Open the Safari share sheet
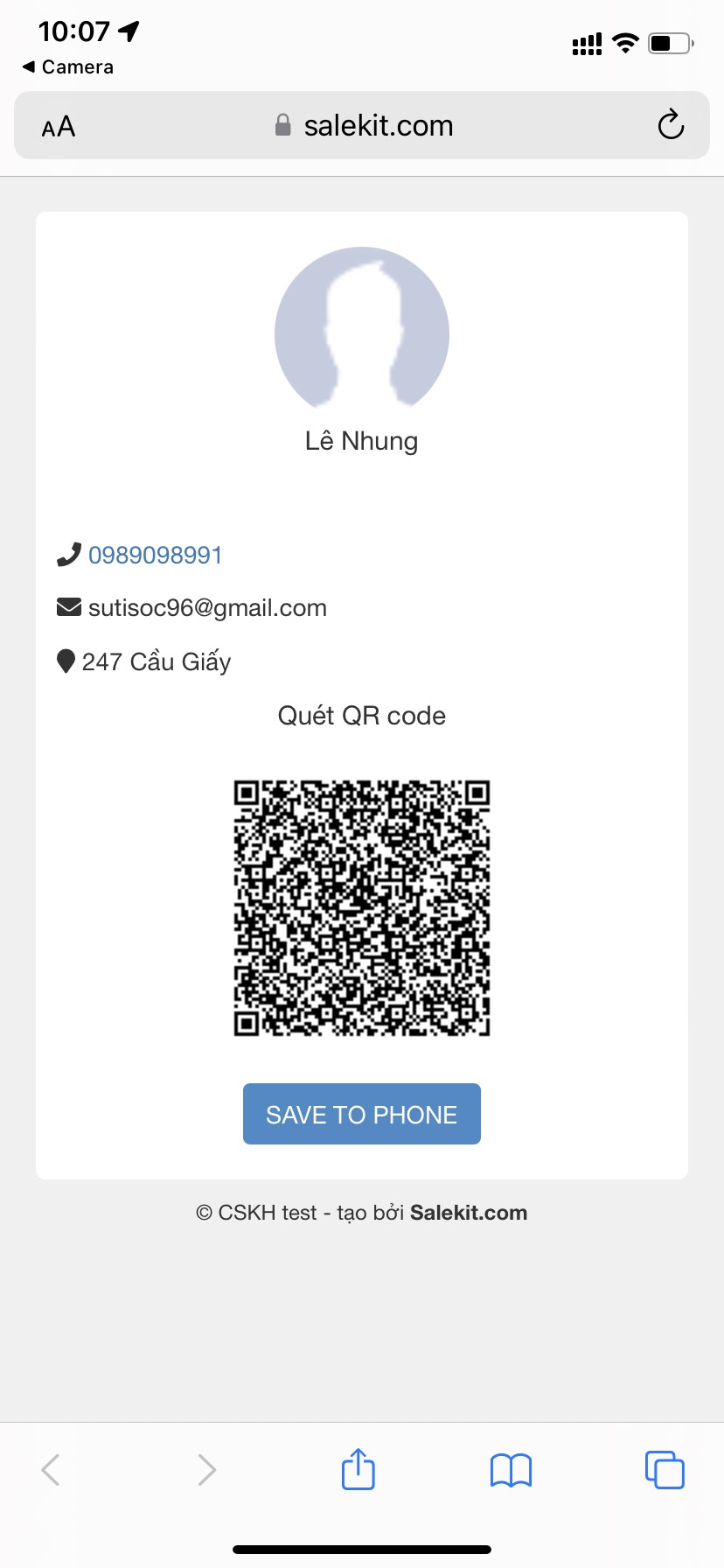This screenshot has width=724, height=1568. point(358,1469)
